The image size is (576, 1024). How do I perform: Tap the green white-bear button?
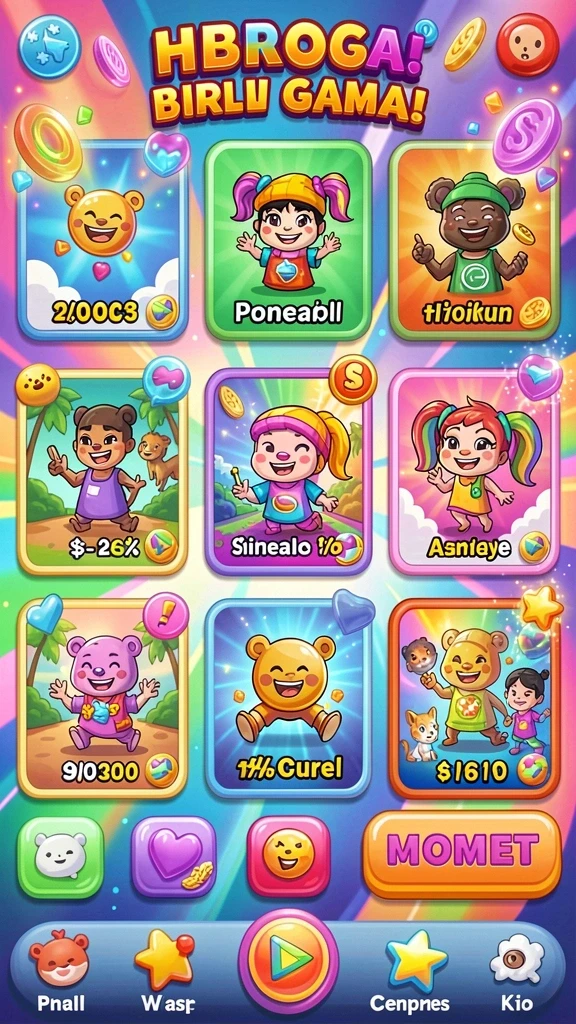pyautogui.click(x=61, y=857)
